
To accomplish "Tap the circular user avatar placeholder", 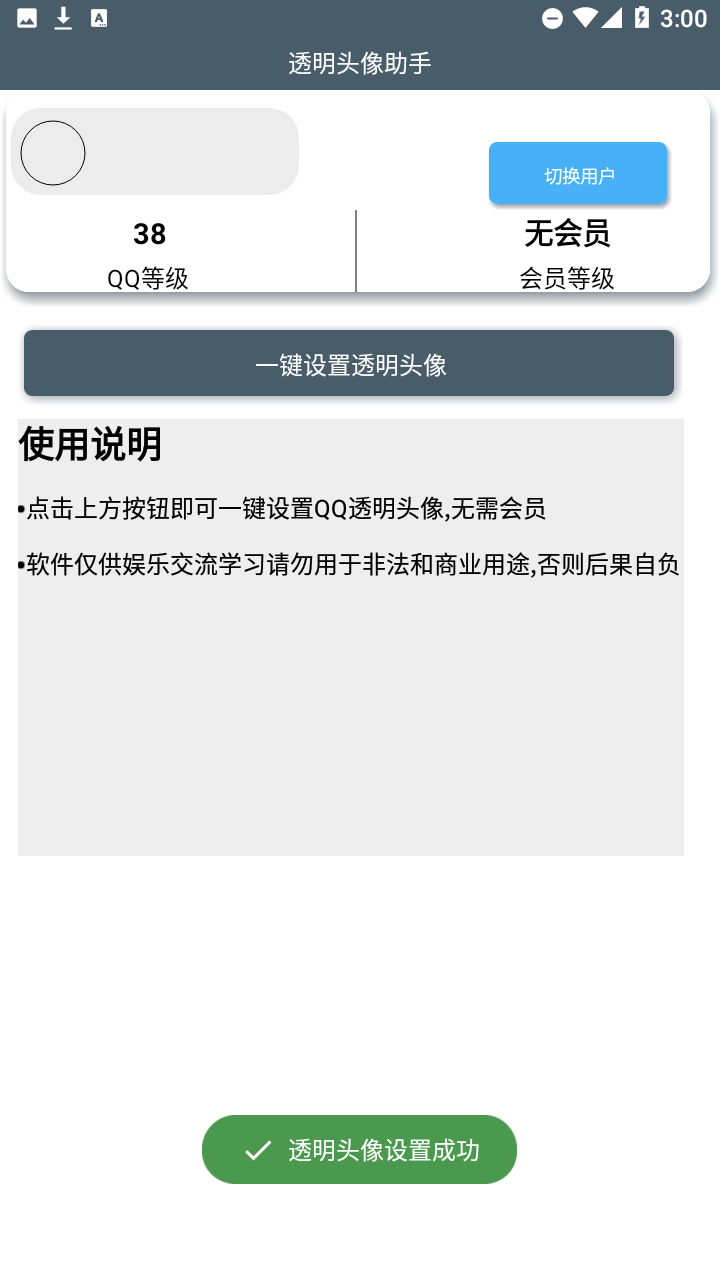I will (52, 152).
